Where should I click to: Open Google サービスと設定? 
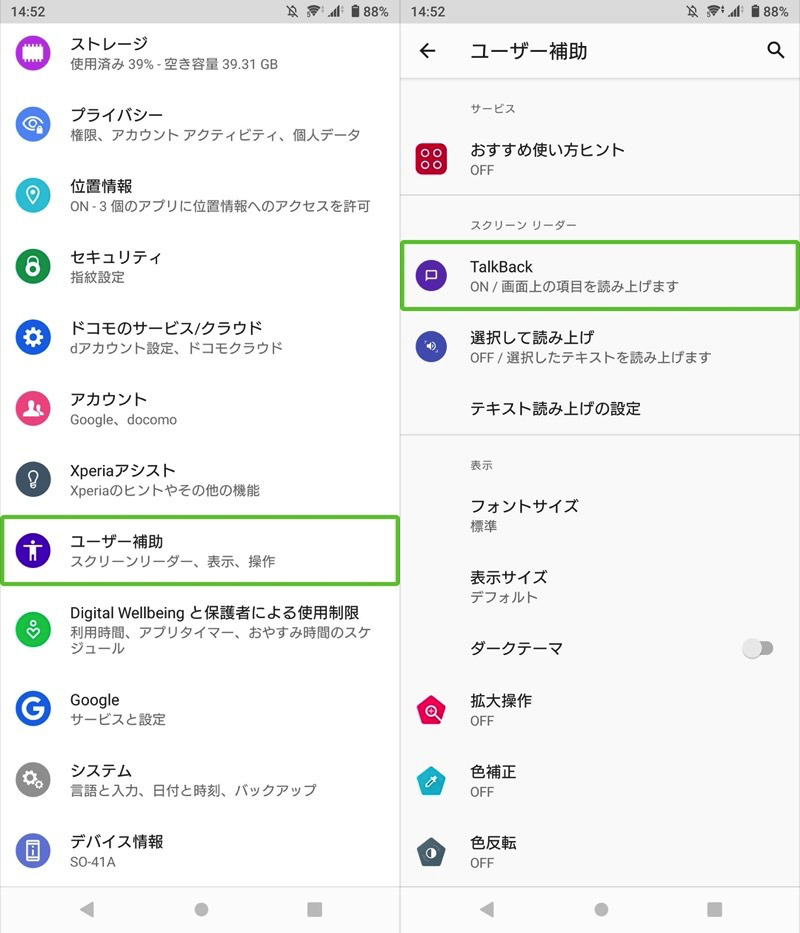point(200,708)
